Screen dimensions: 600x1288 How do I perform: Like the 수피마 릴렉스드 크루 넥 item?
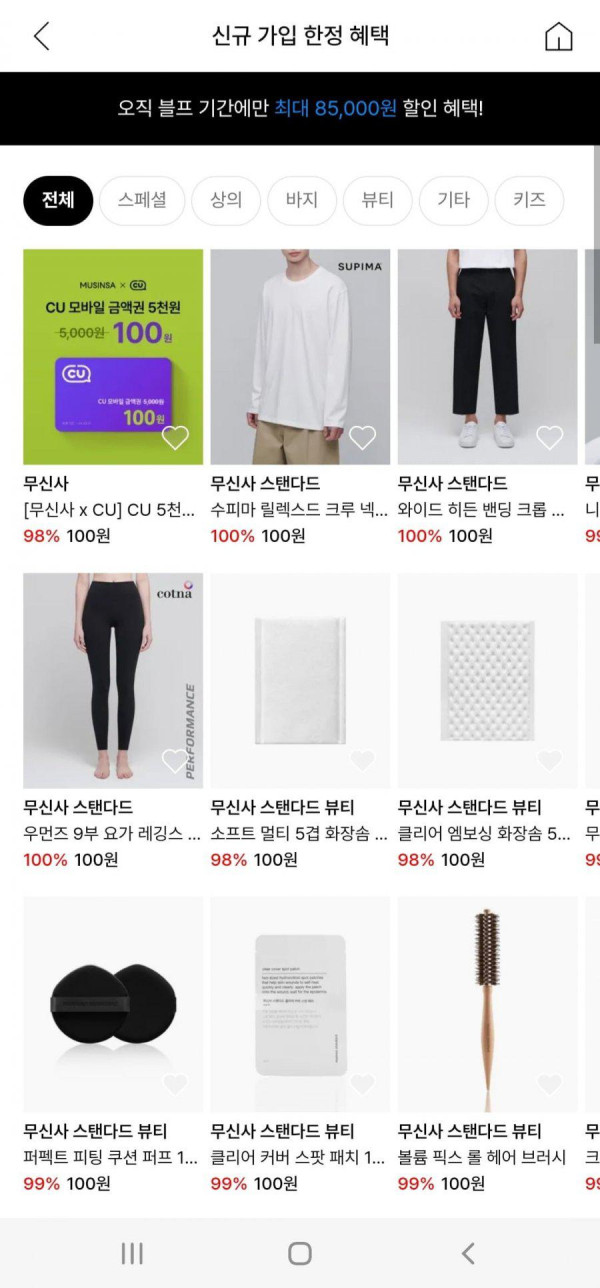tap(362, 437)
